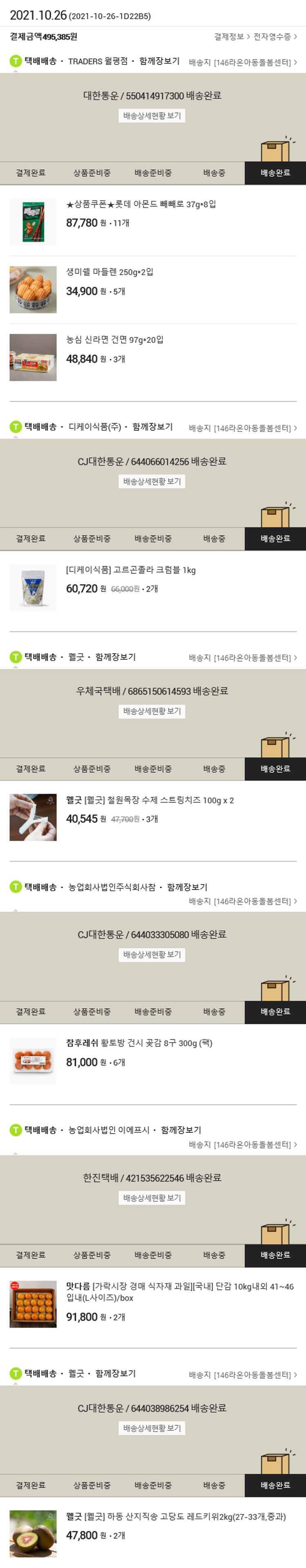Open 참후레쉬 황토방 건시 곶감 product
This screenshot has width=306, height=1568.
[x=139, y=1043]
